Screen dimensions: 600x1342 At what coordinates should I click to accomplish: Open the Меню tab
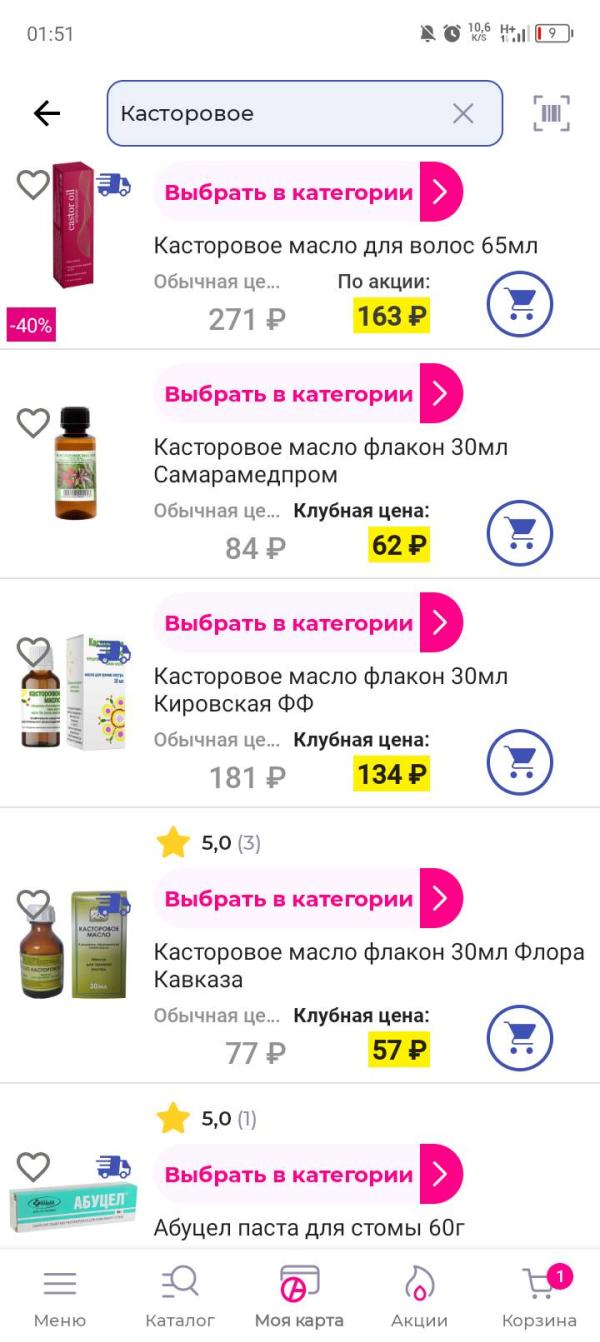[x=60, y=1296]
